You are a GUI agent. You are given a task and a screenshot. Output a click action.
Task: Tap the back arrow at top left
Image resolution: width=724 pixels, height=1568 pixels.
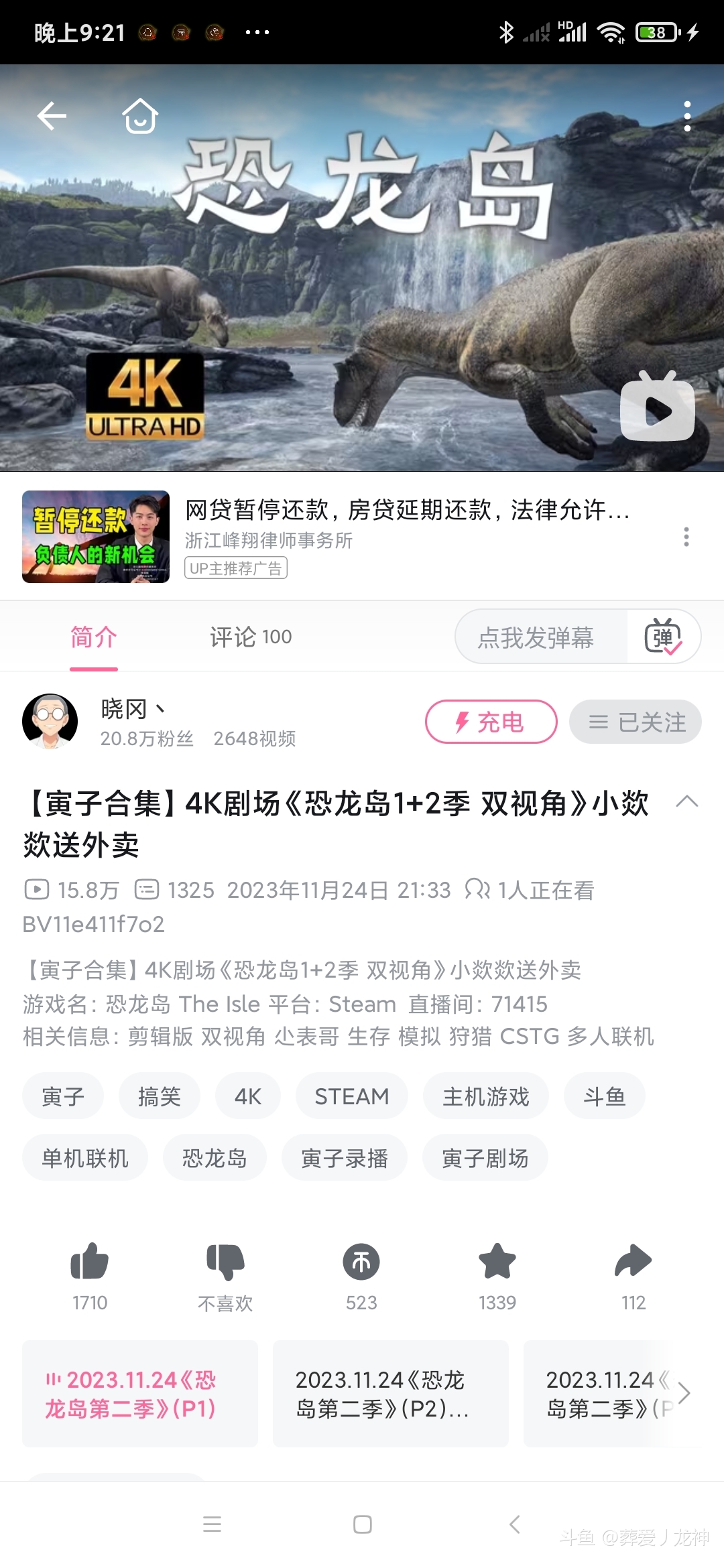point(50,115)
